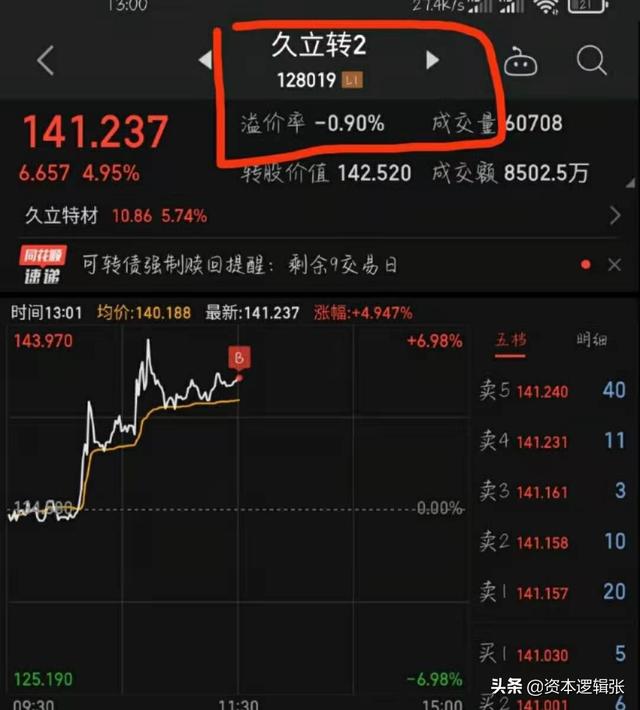Image resolution: width=640 pixels, height=710 pixels.
Task: Switch to the previous stock with left triangle
Action: [206, 61]
